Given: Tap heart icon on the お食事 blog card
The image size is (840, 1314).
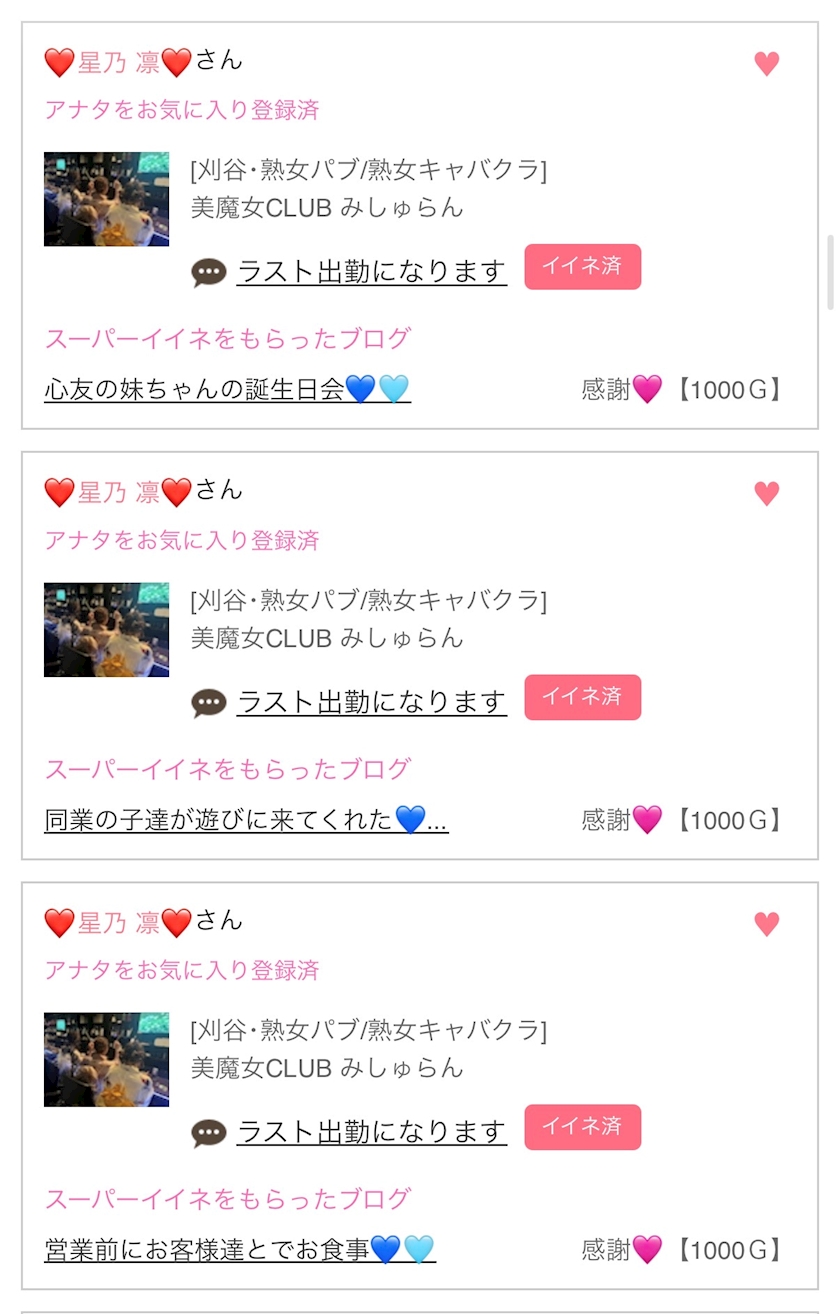Looking at the screenshot, I should (x=766, y=924).
